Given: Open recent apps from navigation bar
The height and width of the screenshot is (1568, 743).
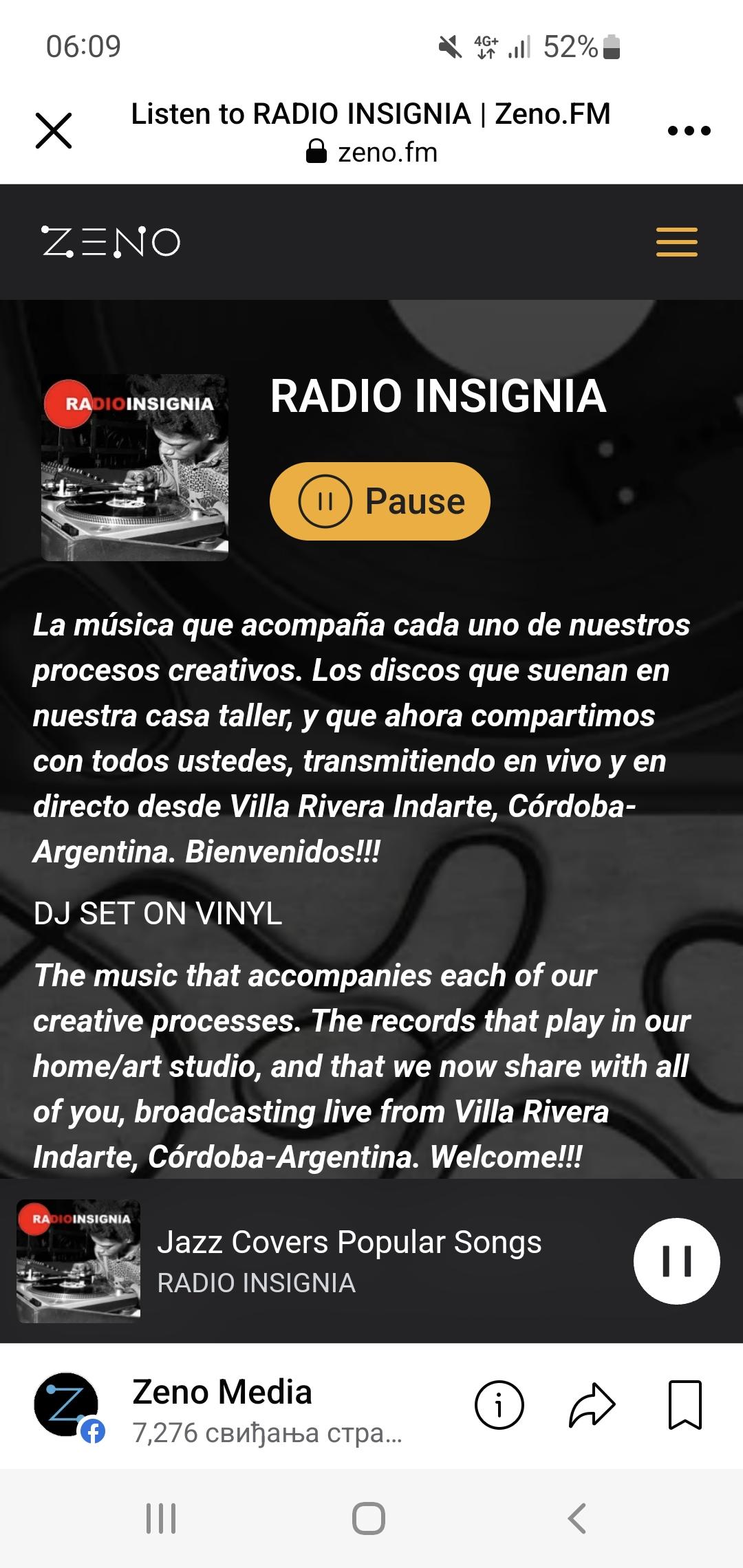Looking at the screenshot, I should pos(161,1518).
